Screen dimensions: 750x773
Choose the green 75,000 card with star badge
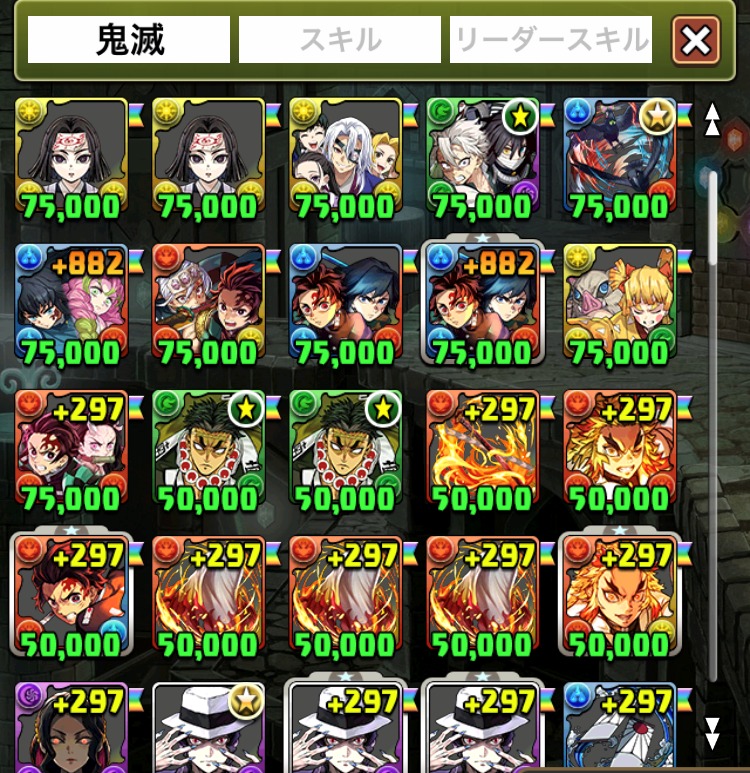point(482,158)
